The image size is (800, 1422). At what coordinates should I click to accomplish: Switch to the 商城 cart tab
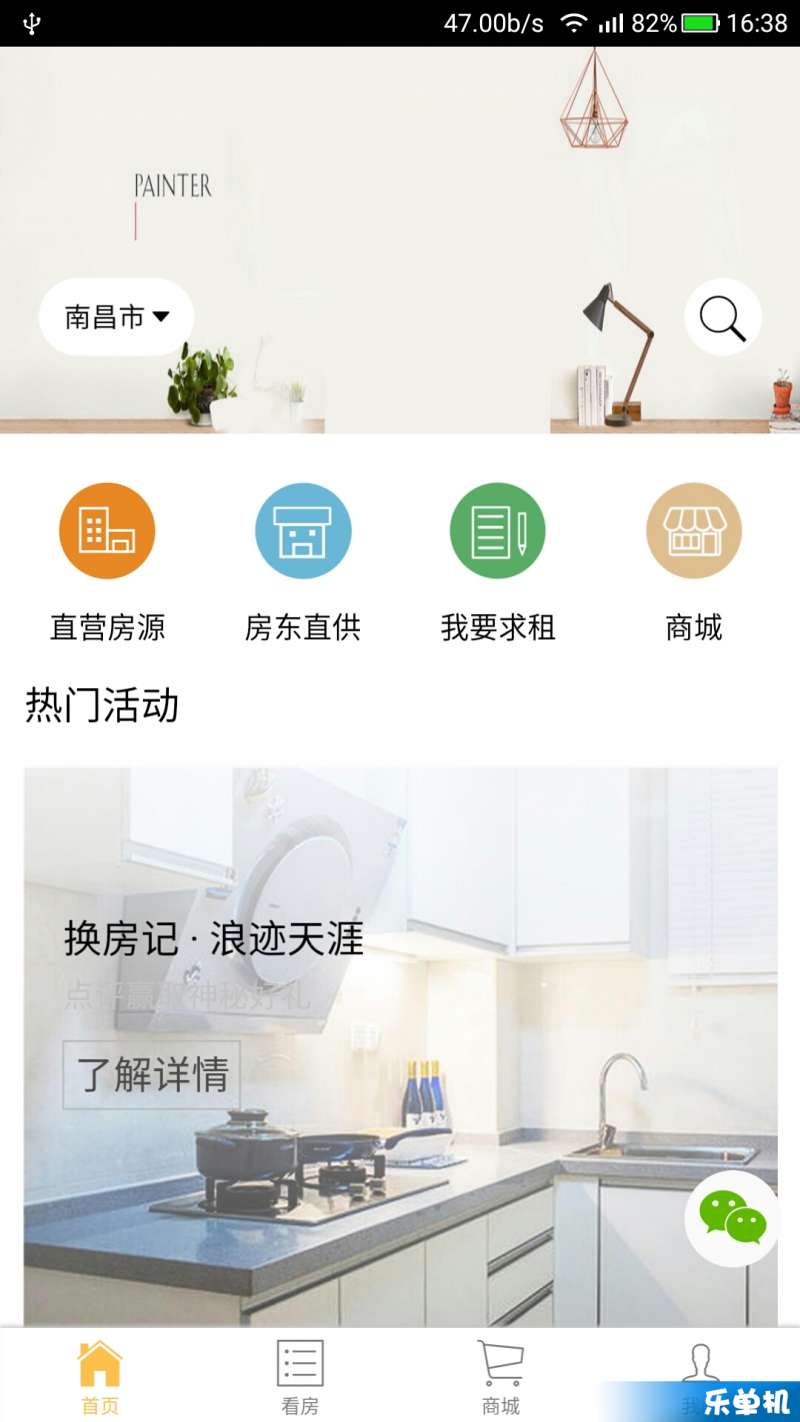tap(500, 1377)
